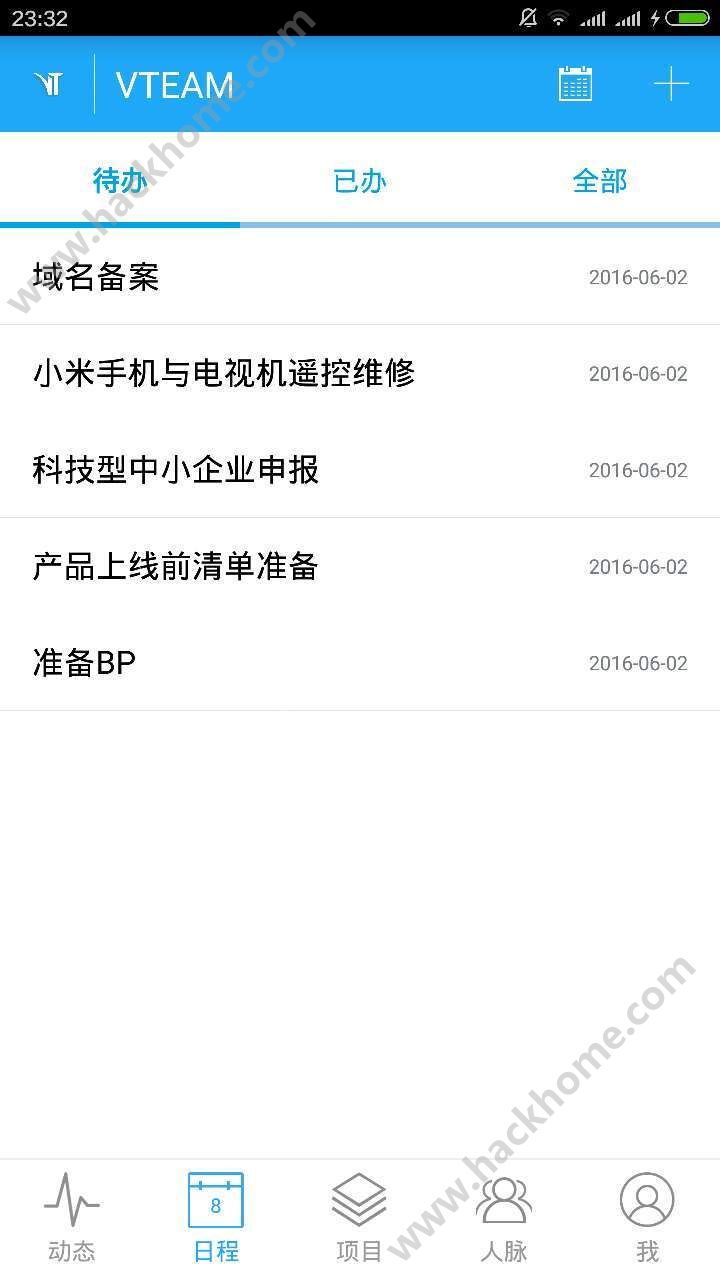The image size is (720, 1280).
Task: Select the 日程 bottom tab
Action: [x=216, y=1217]
